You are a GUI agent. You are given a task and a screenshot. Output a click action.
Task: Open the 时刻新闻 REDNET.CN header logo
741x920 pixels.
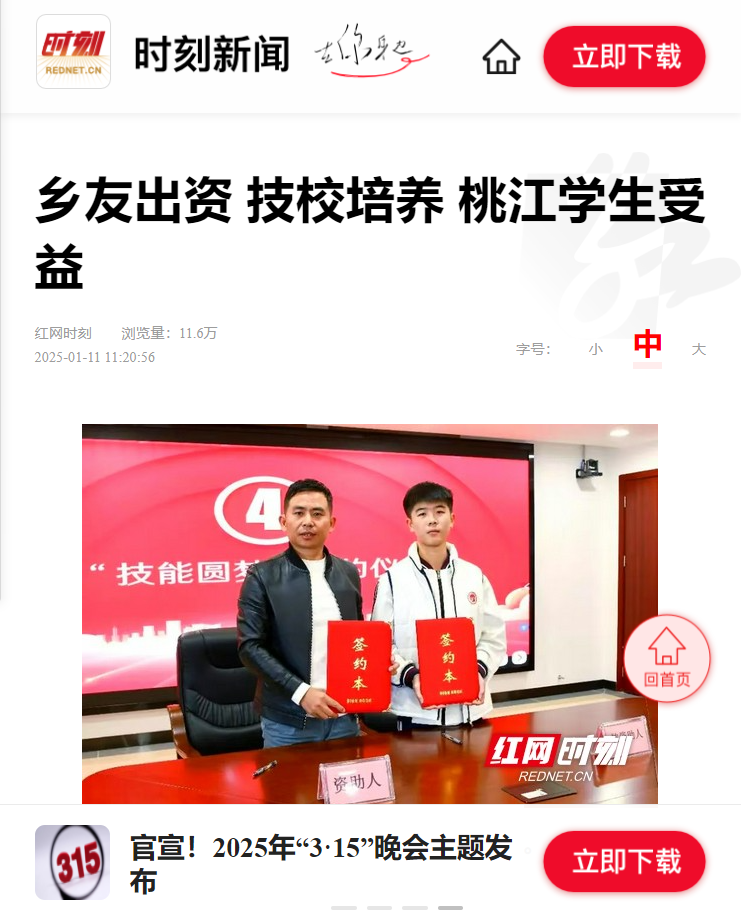pyautogui.click(x=73, y=53)
